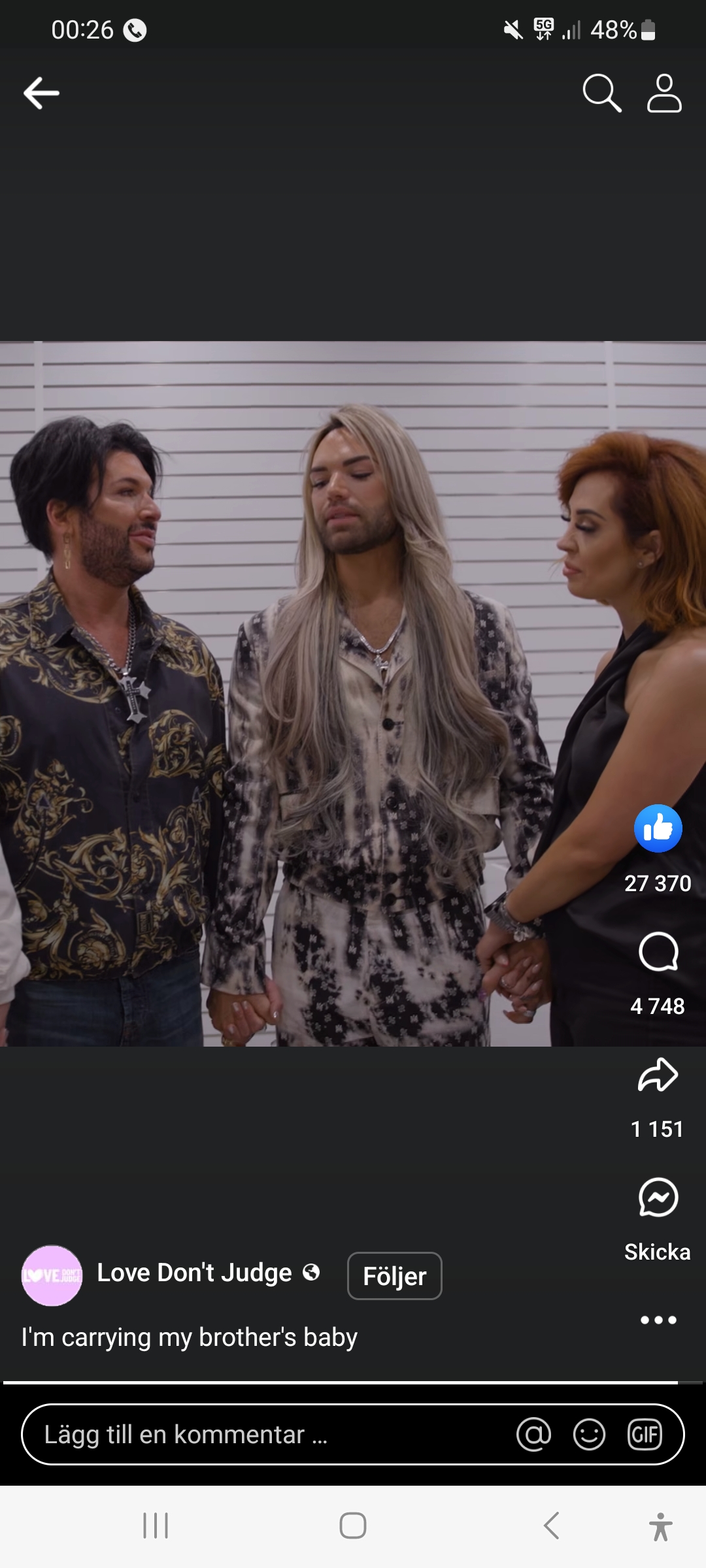The height and width of the screenshot is (1568, 706).
Task: Send video via Messenger (Skicka)
Action: [658, 1198]
